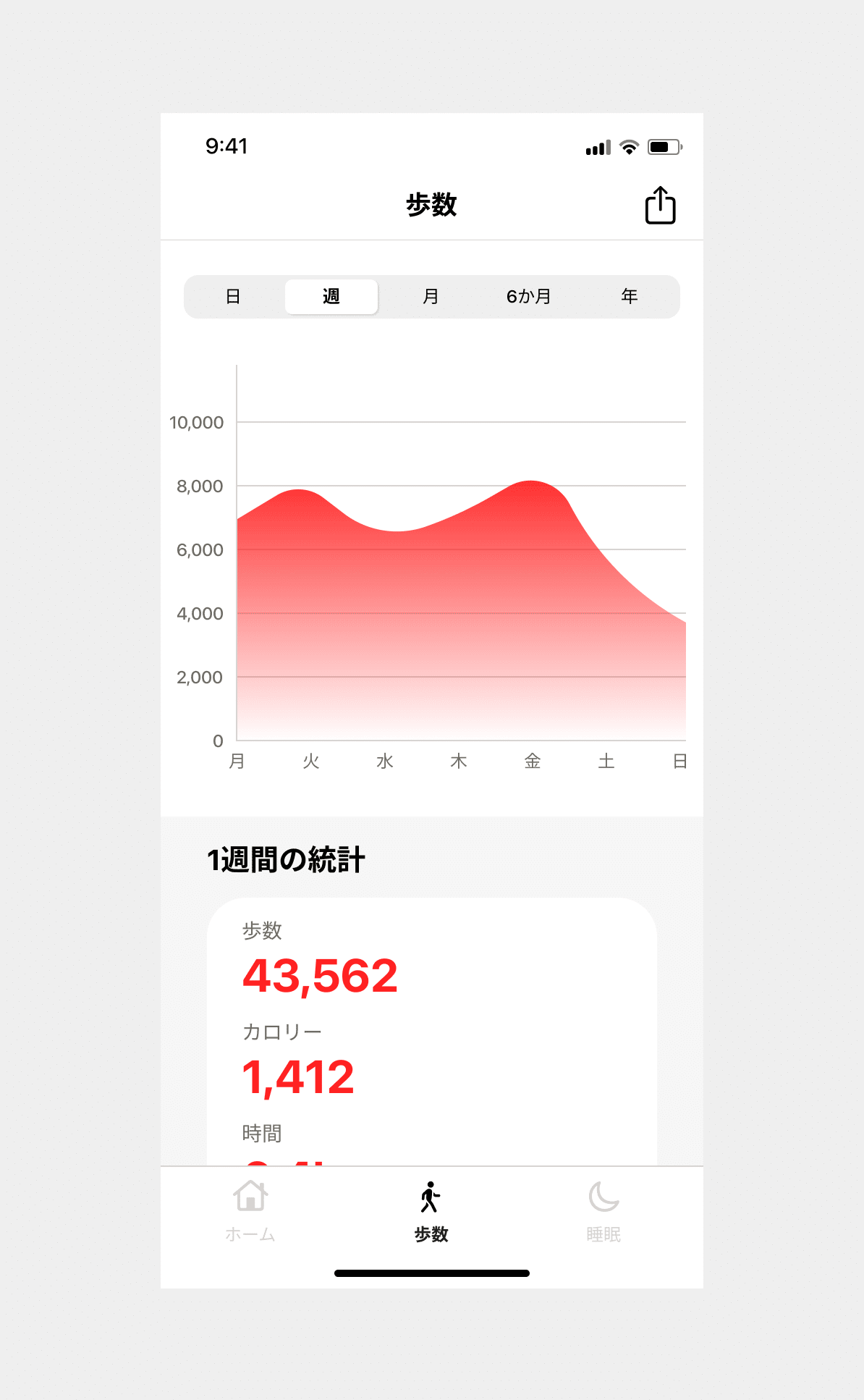Switch to the 日 (day) segment
This screenshot has width=864, height=1400.
[233, 297]
